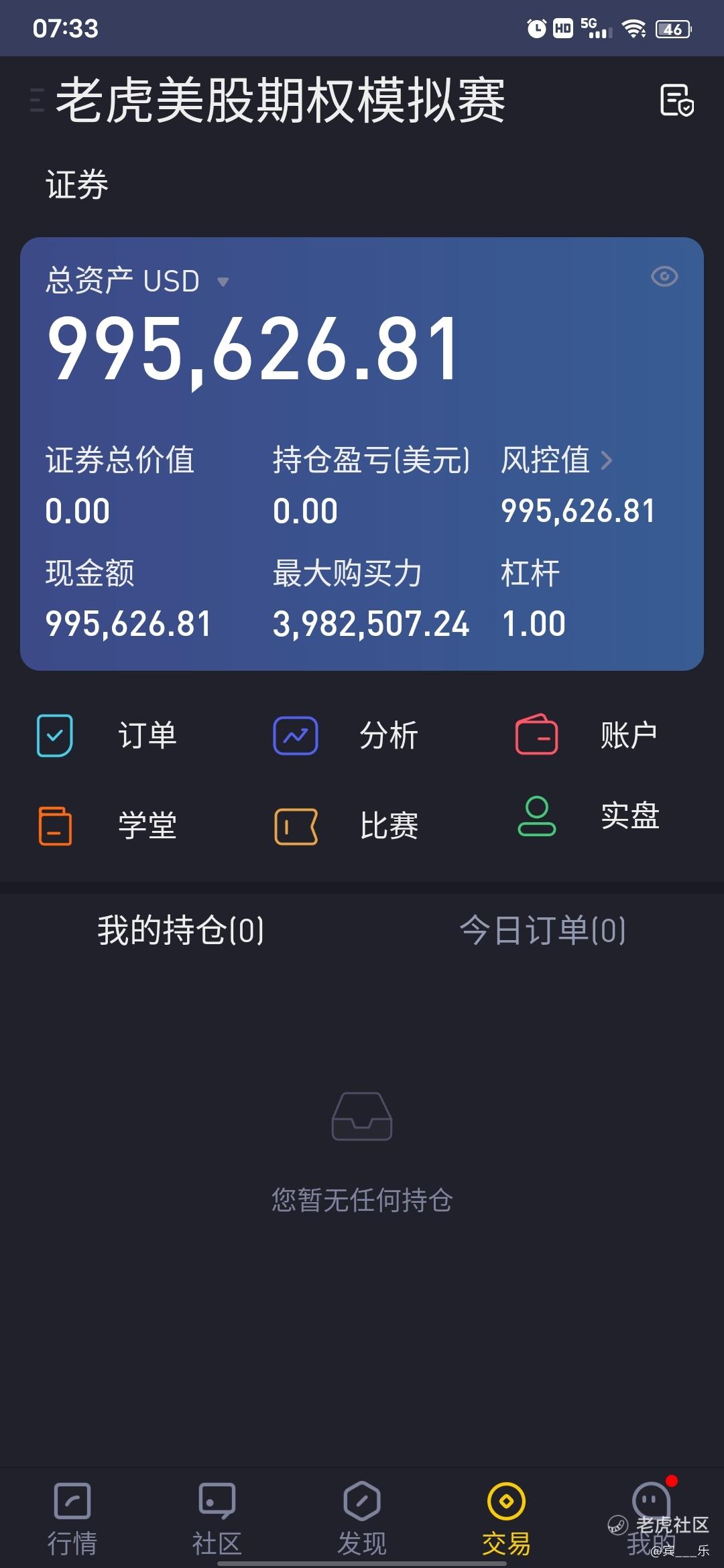This screenshot has height=1568, width=724.
Task: Open 分析 analysis
Action: click(x=346, y=735)
